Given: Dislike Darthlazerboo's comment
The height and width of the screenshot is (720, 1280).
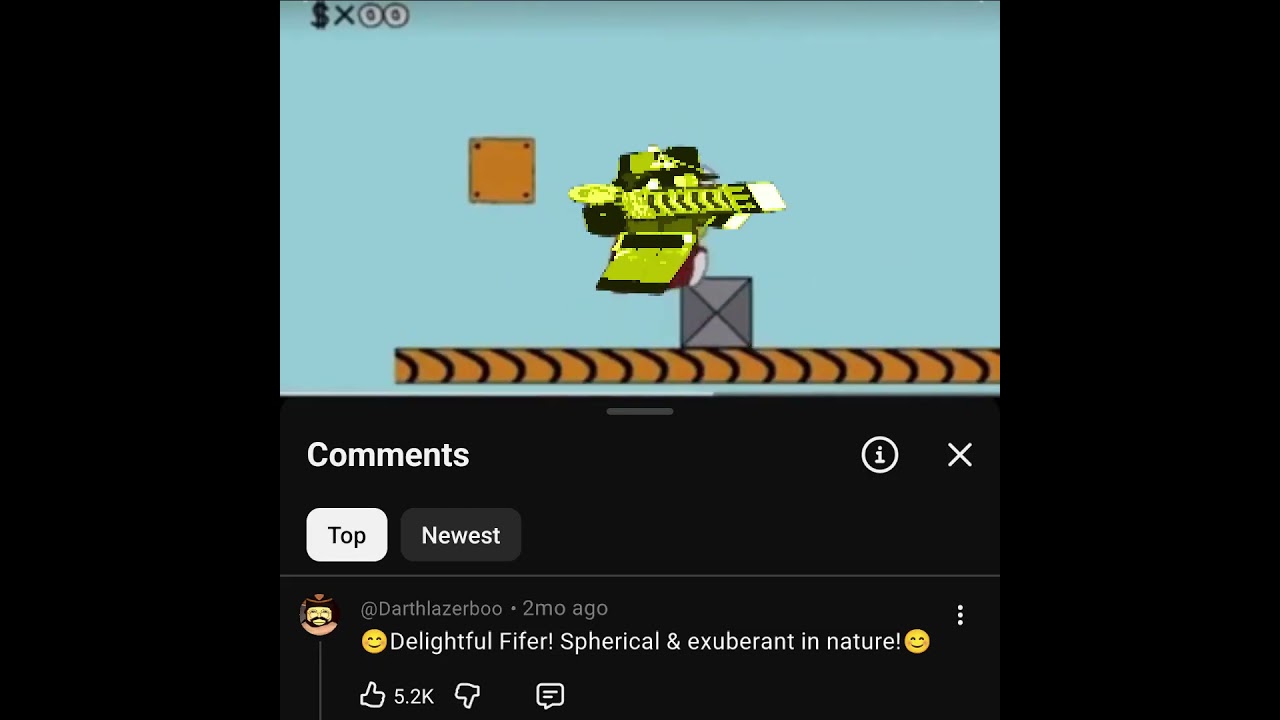Looking at the screenshot, I should point(468,695).
